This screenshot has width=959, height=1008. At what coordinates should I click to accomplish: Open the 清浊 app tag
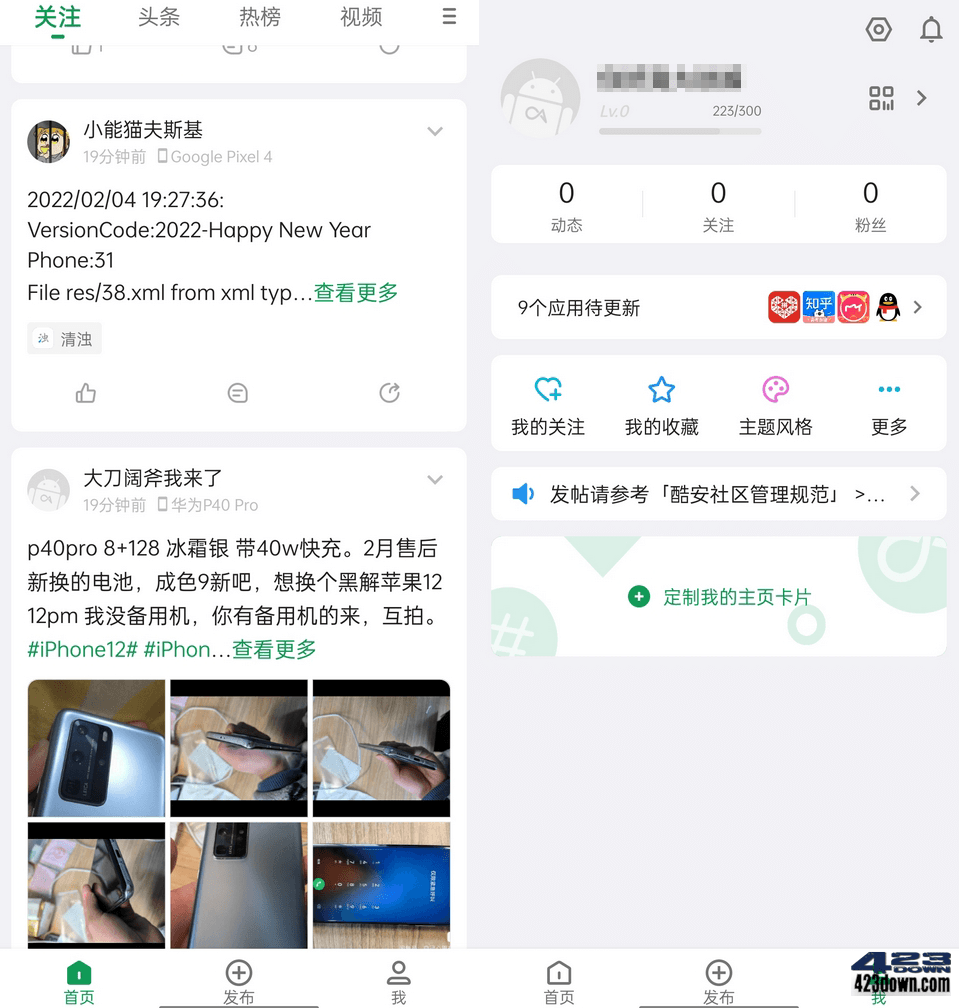click(x=65, y=339)
